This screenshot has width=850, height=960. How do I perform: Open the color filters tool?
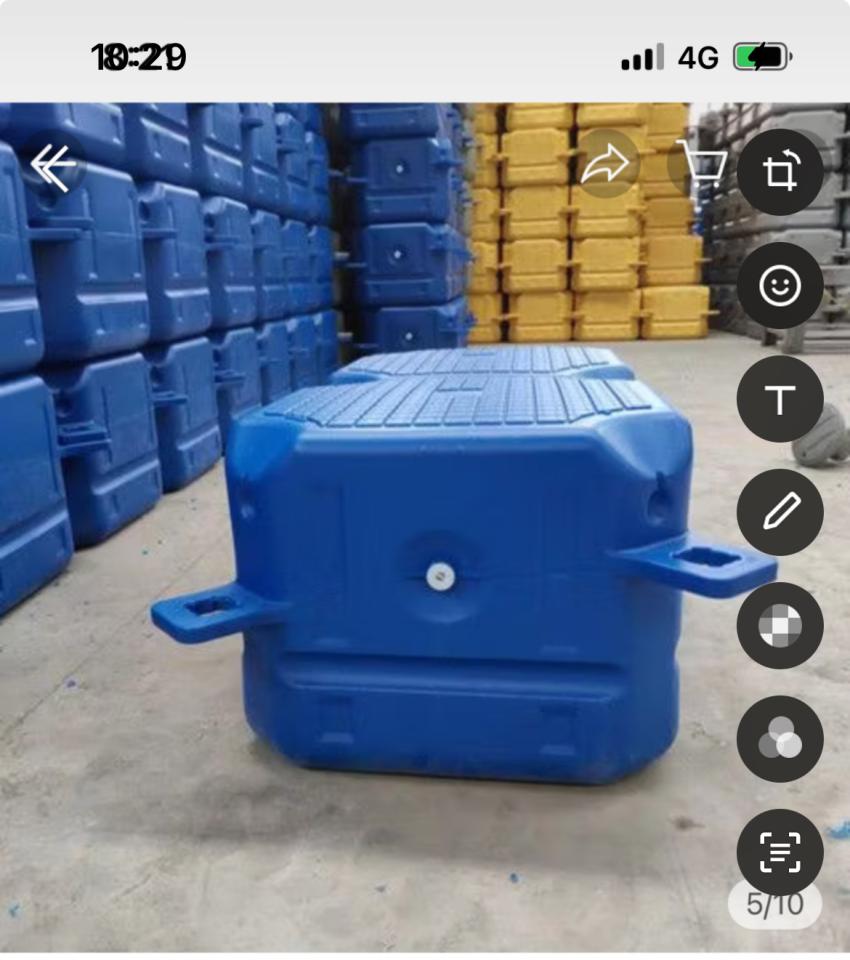[x=780, y=740]
